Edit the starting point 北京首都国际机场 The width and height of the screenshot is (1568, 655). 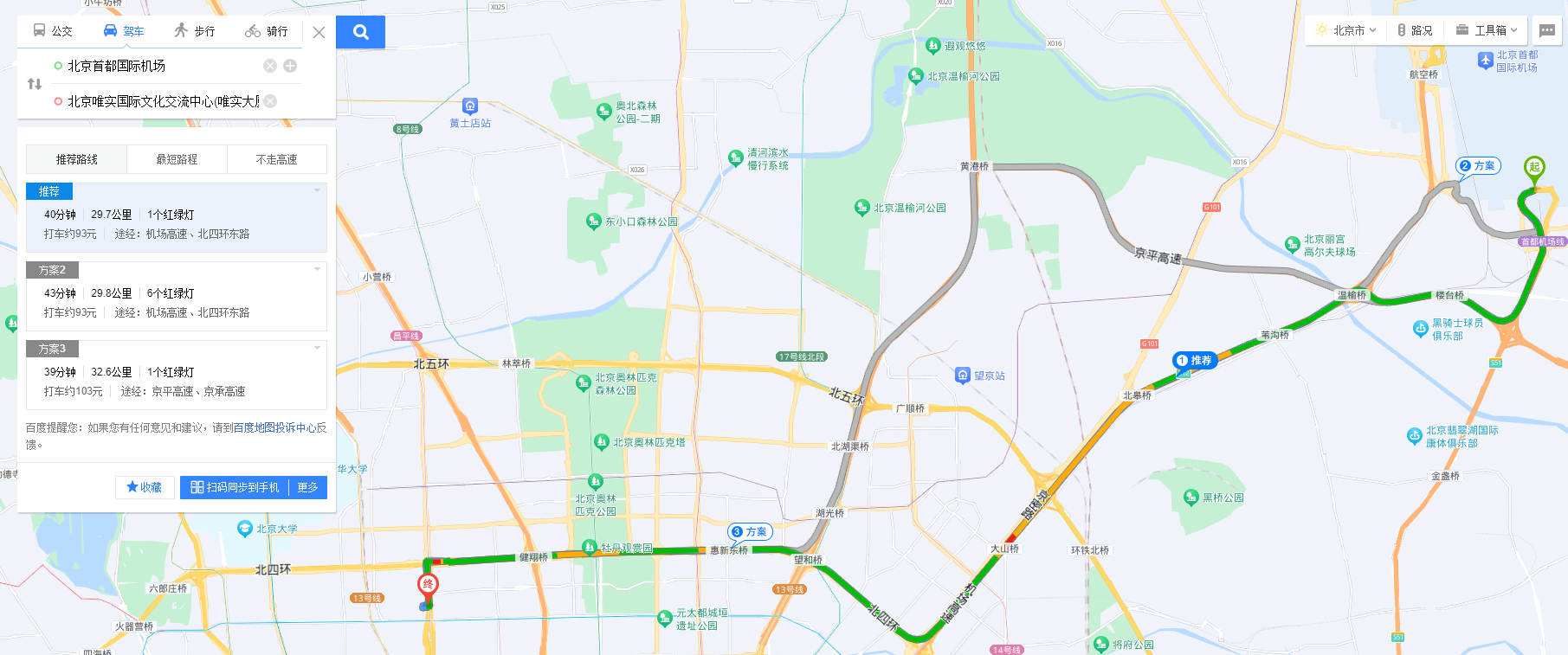pos(156,66)
